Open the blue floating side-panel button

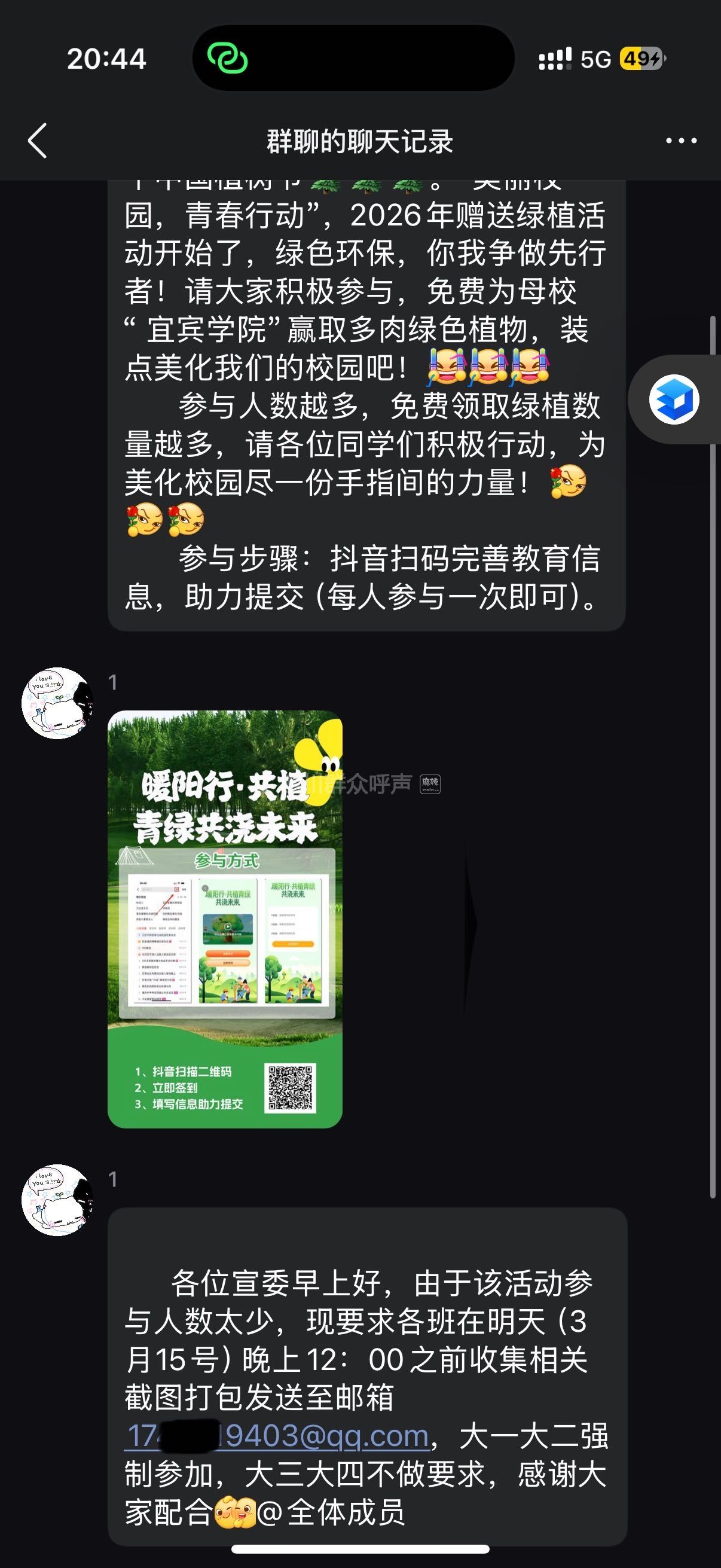click(674, 400)
